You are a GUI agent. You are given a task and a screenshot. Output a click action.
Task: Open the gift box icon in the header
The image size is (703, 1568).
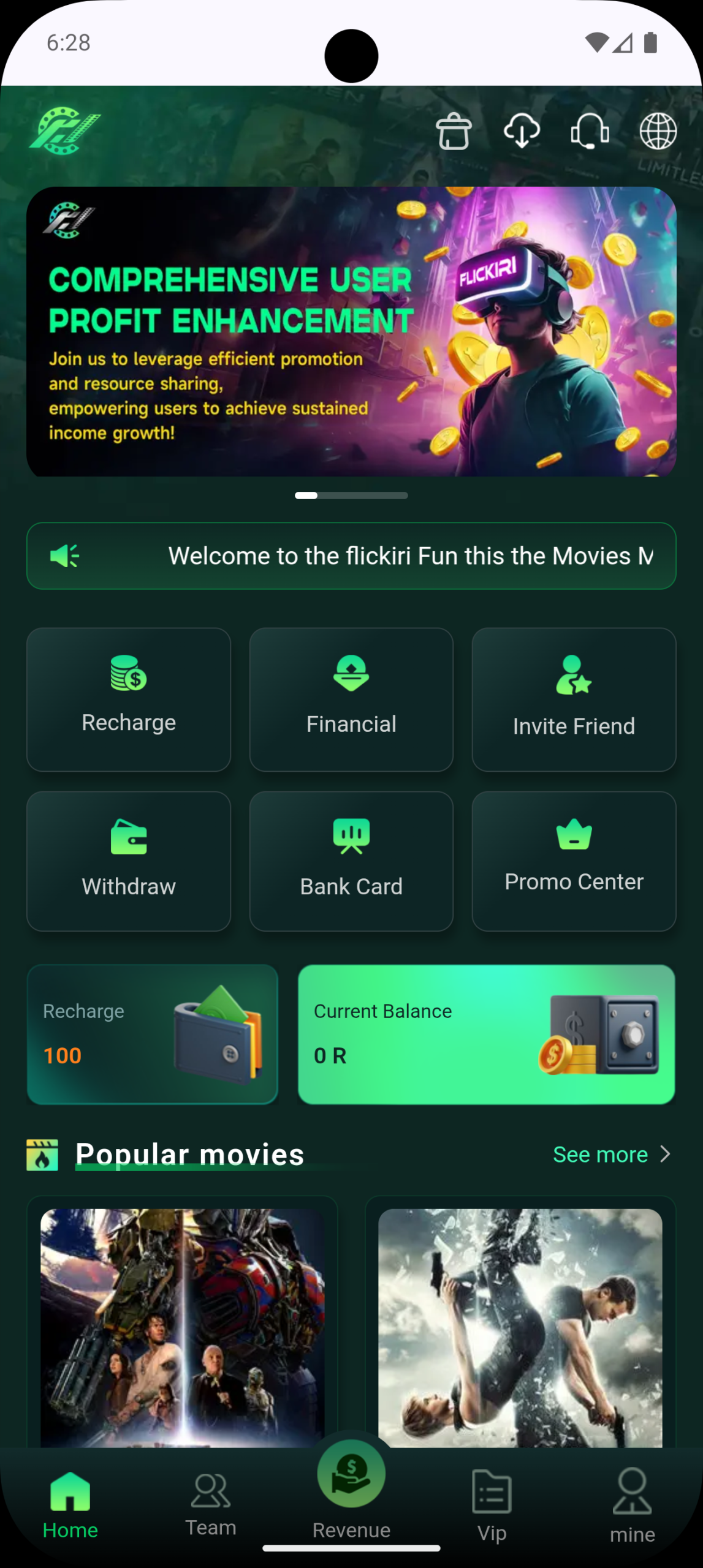(454, 131)
